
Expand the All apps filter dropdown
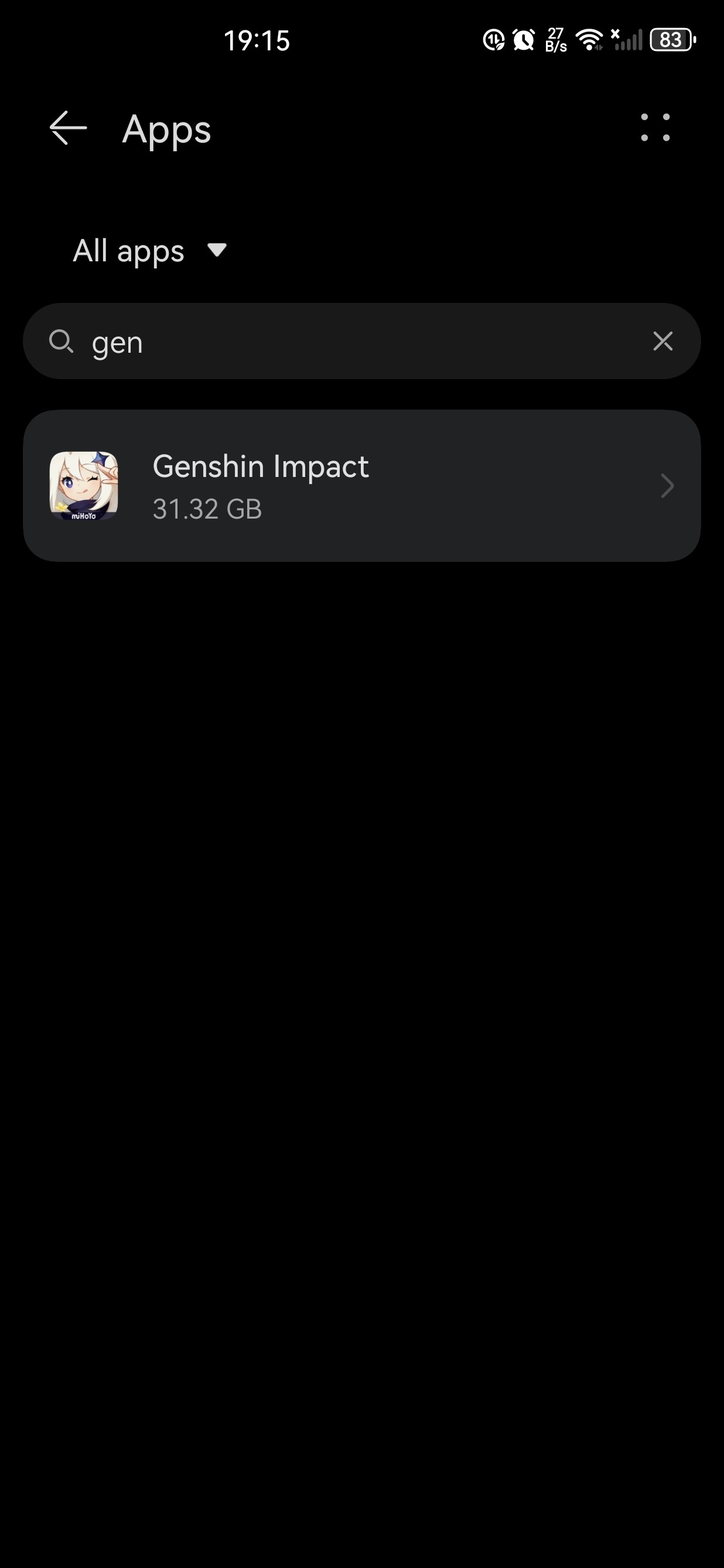149,251
